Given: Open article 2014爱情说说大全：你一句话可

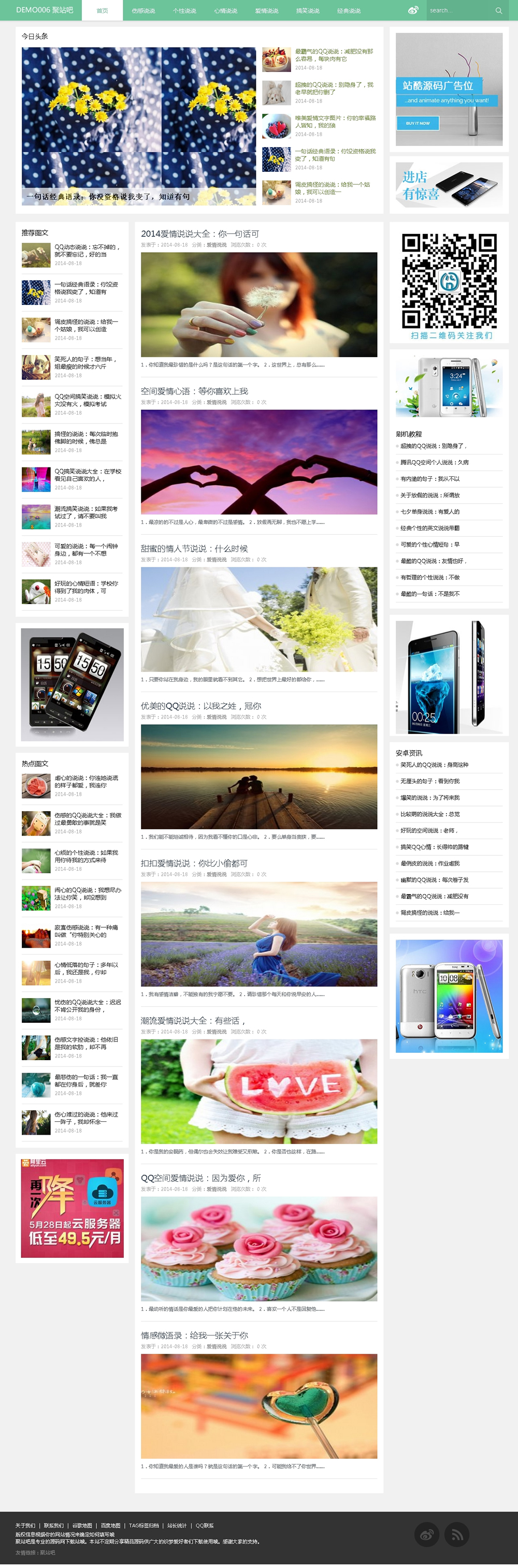Looking at the screenshot, I should [200, 234].
